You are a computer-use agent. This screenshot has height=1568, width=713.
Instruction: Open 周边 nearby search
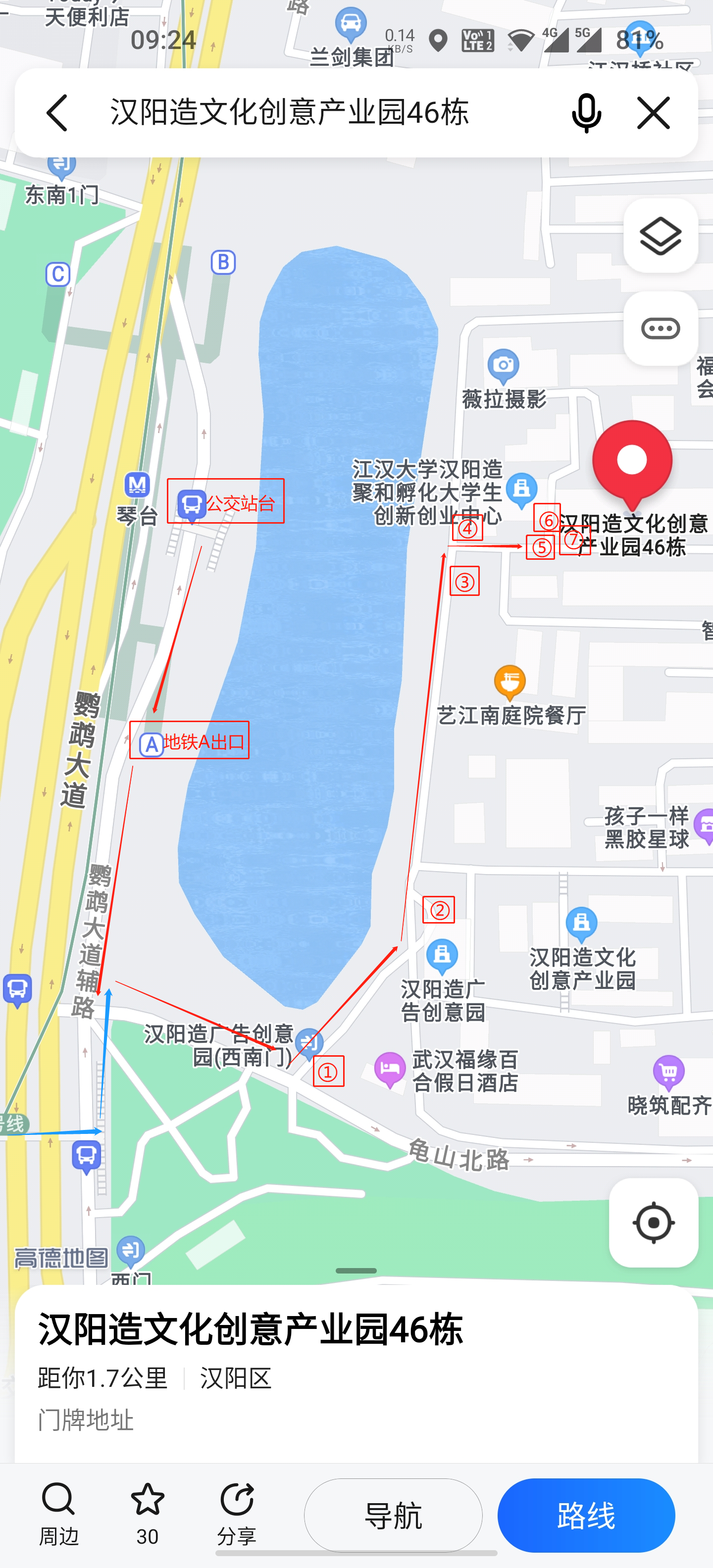point(59,1514)
